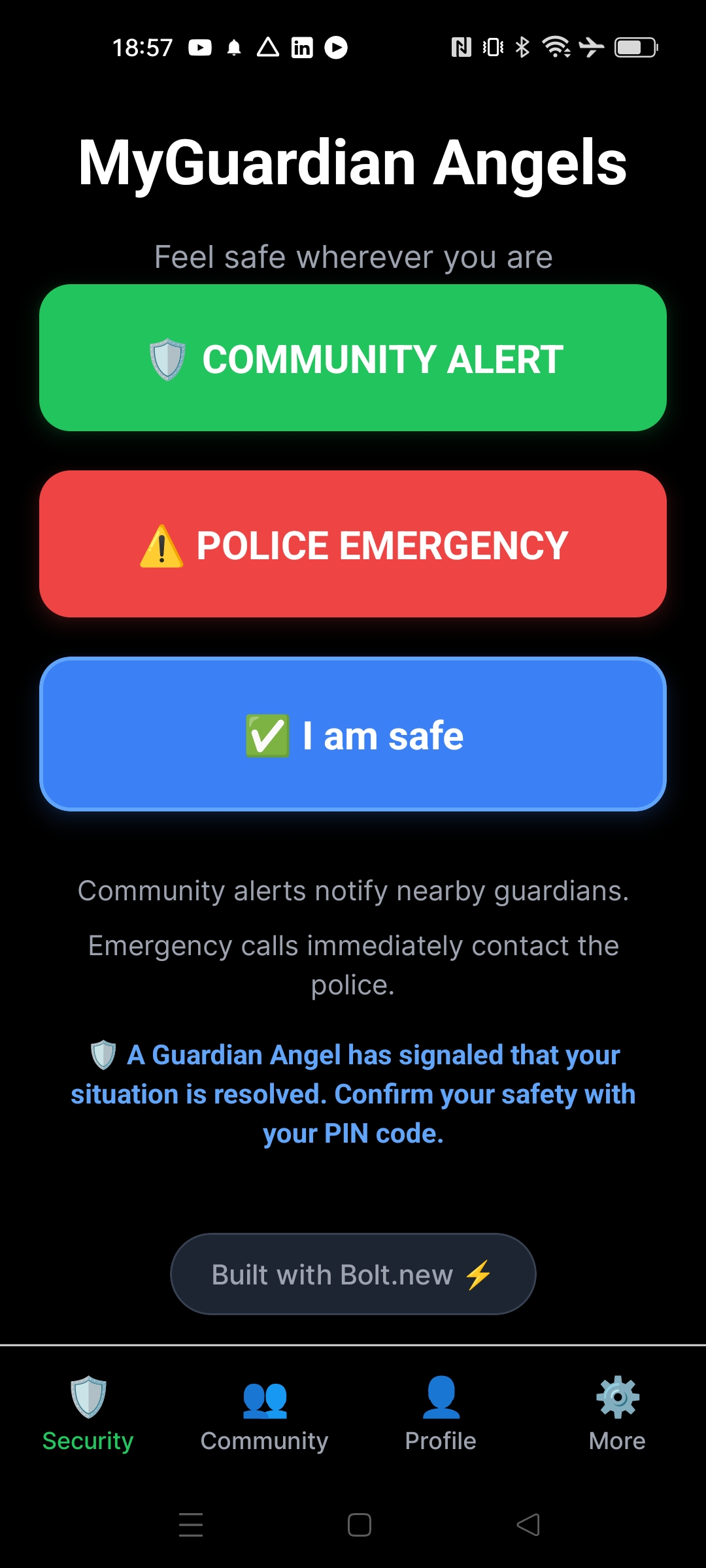Tap the shield icon beside the Guardian Angel message
This screenshot has height=1568, width=706.
click(101, 1053)
